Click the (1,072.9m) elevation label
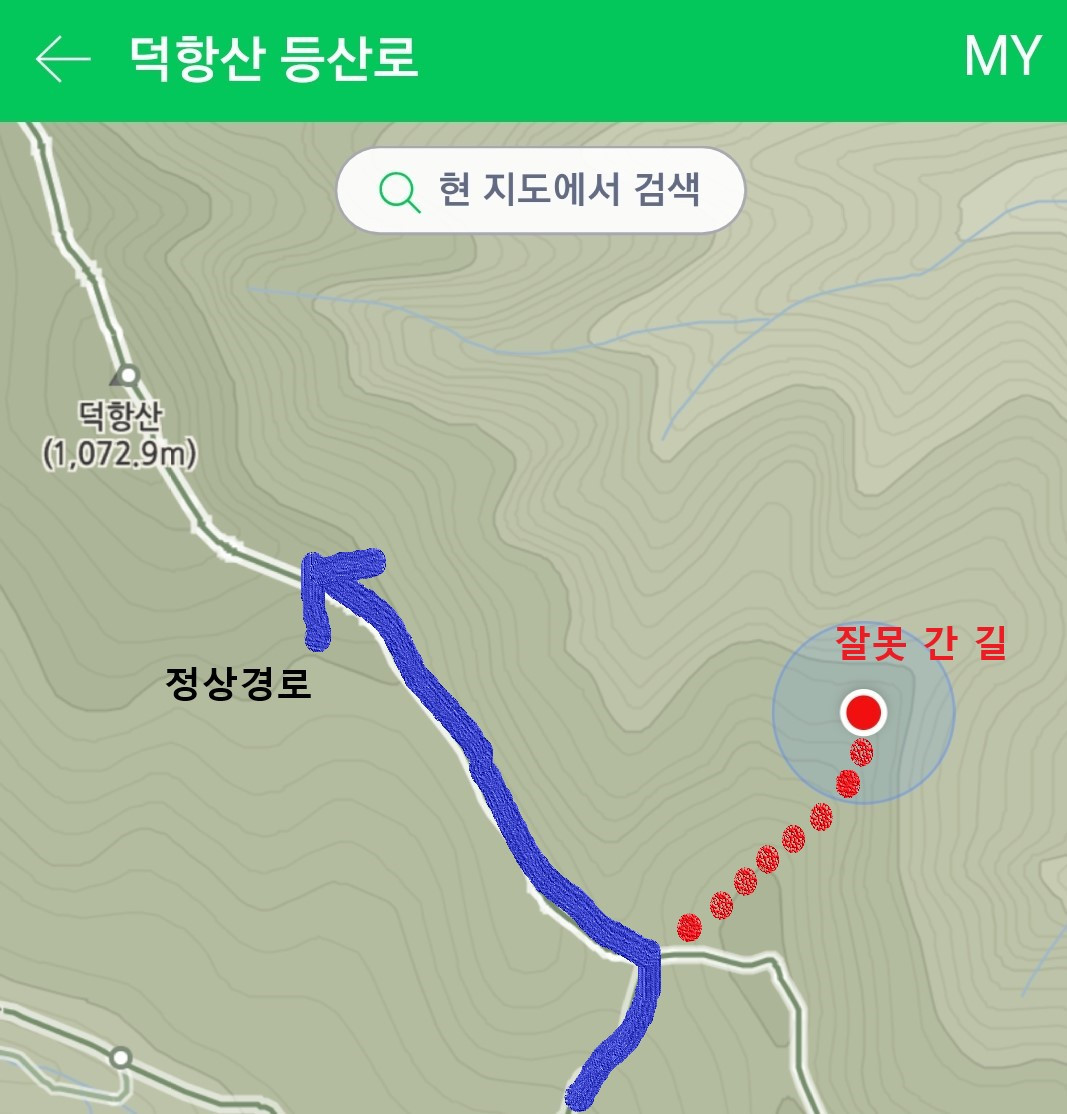1067x1114 pixels. [x=120, y=450]
